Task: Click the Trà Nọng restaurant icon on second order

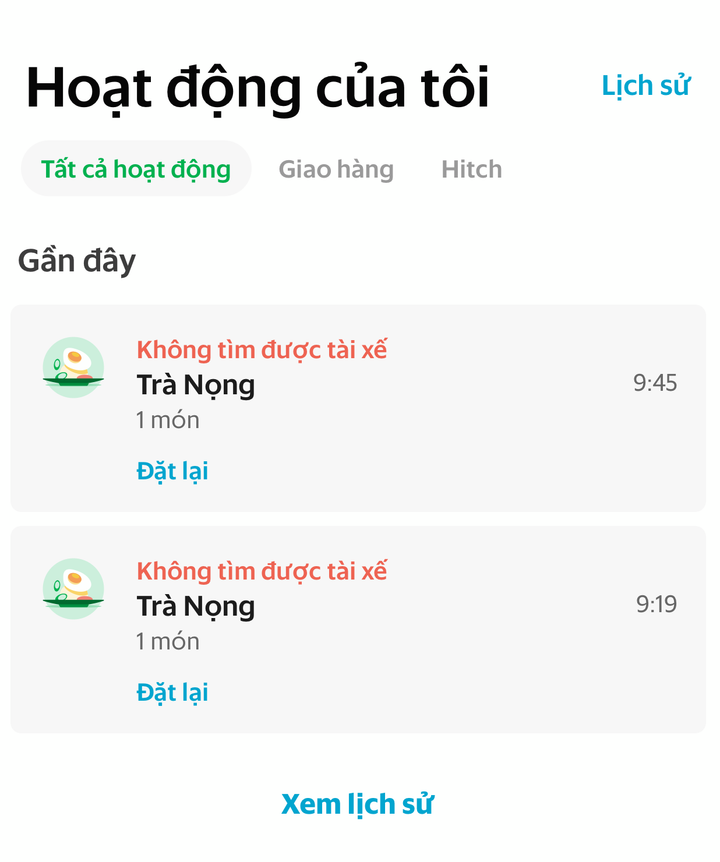Action: coord(73,588)
